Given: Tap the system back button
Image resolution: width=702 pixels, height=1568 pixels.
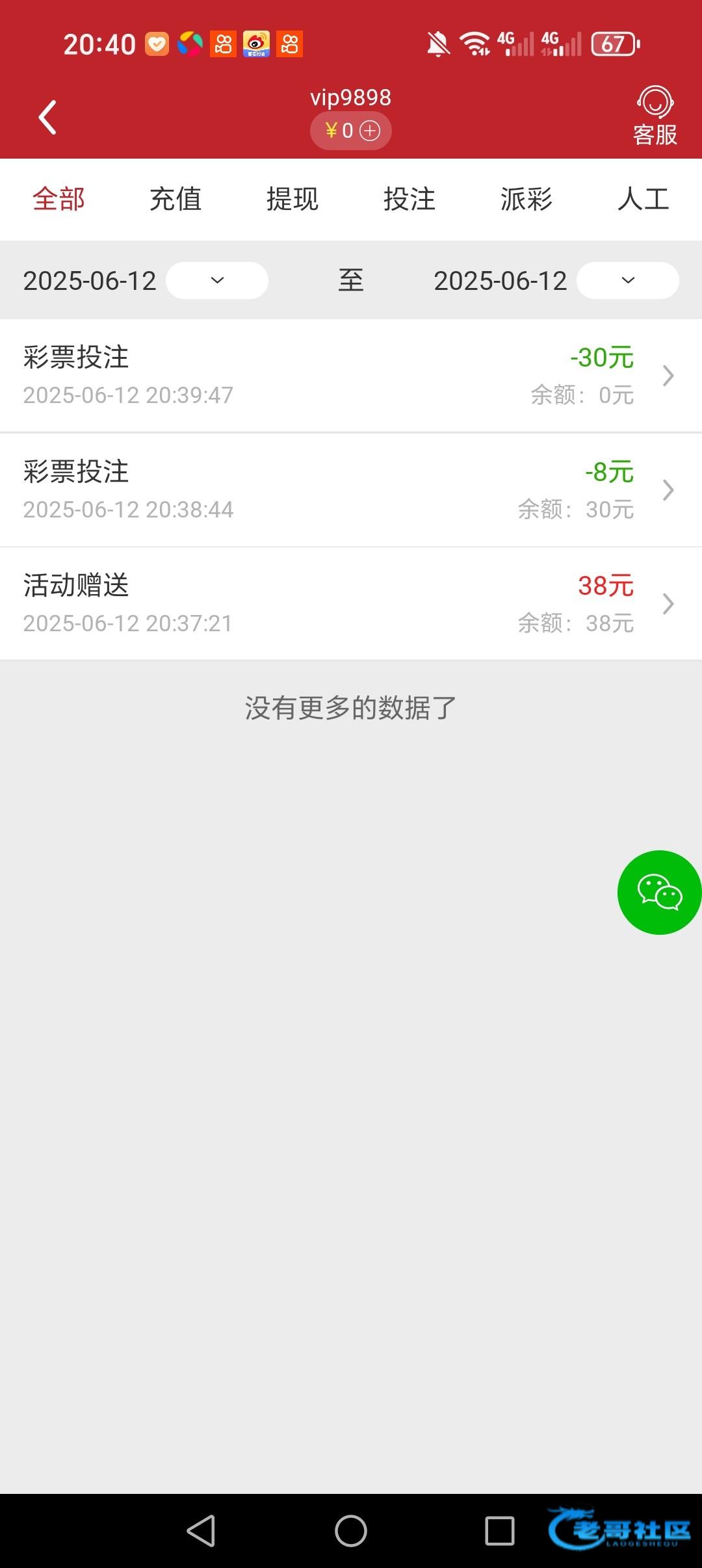Looking at the screenshot, I should [x=201, y=1530].
